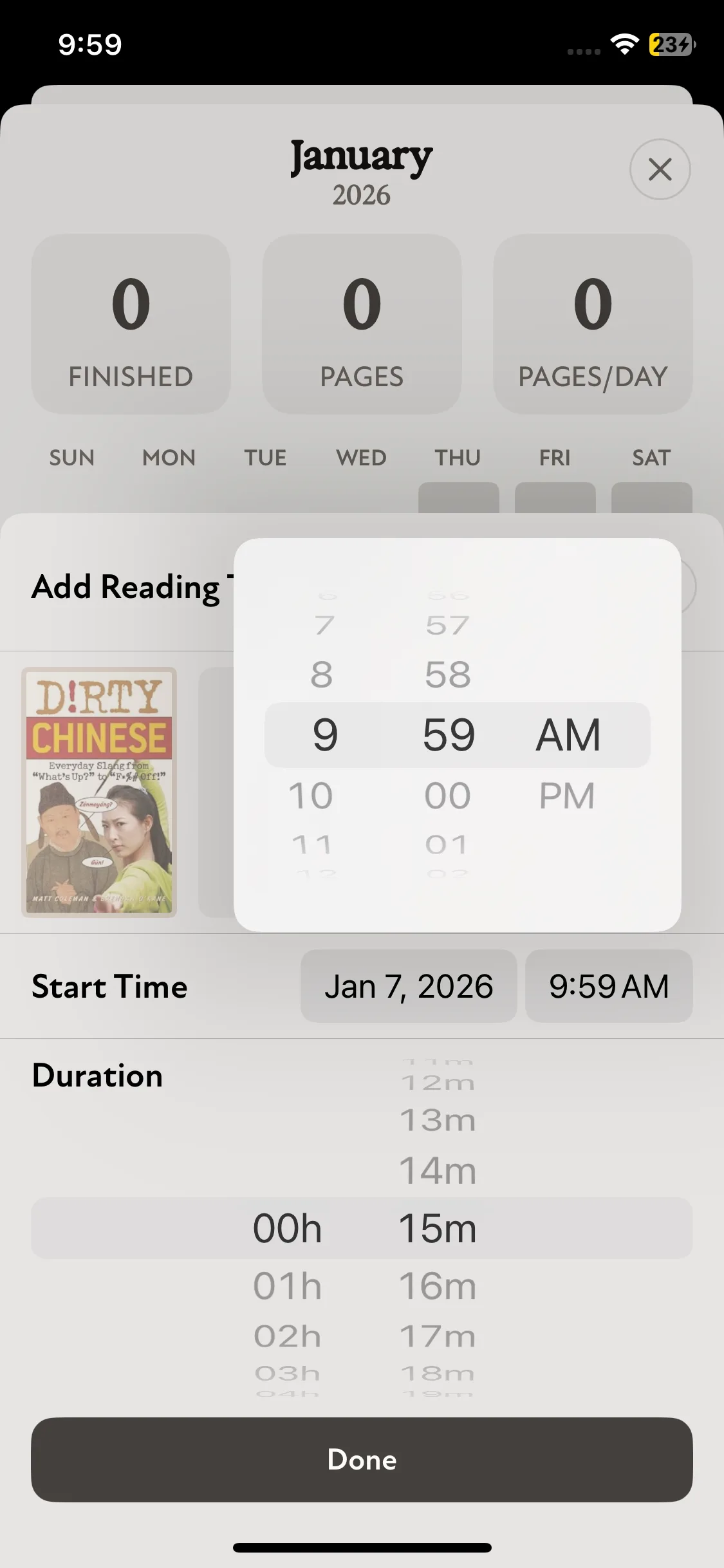Screen dimensions: 724x1568
Task: Set minutes to 58 in time wheel
Action: point(448,675)
